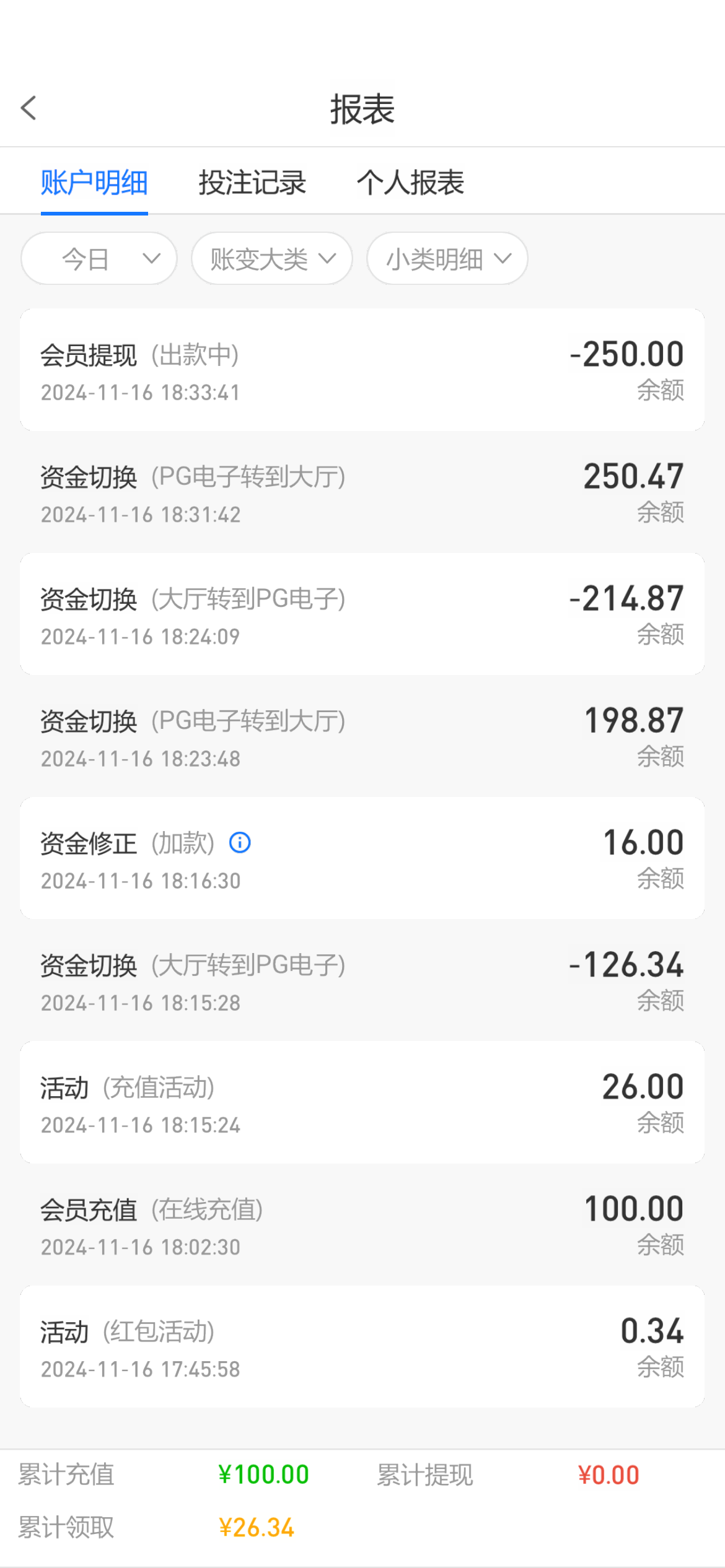The image size is (725, 1568).
Task: Open the 今日 date filter dropdown
Action: tap(99, 259)
